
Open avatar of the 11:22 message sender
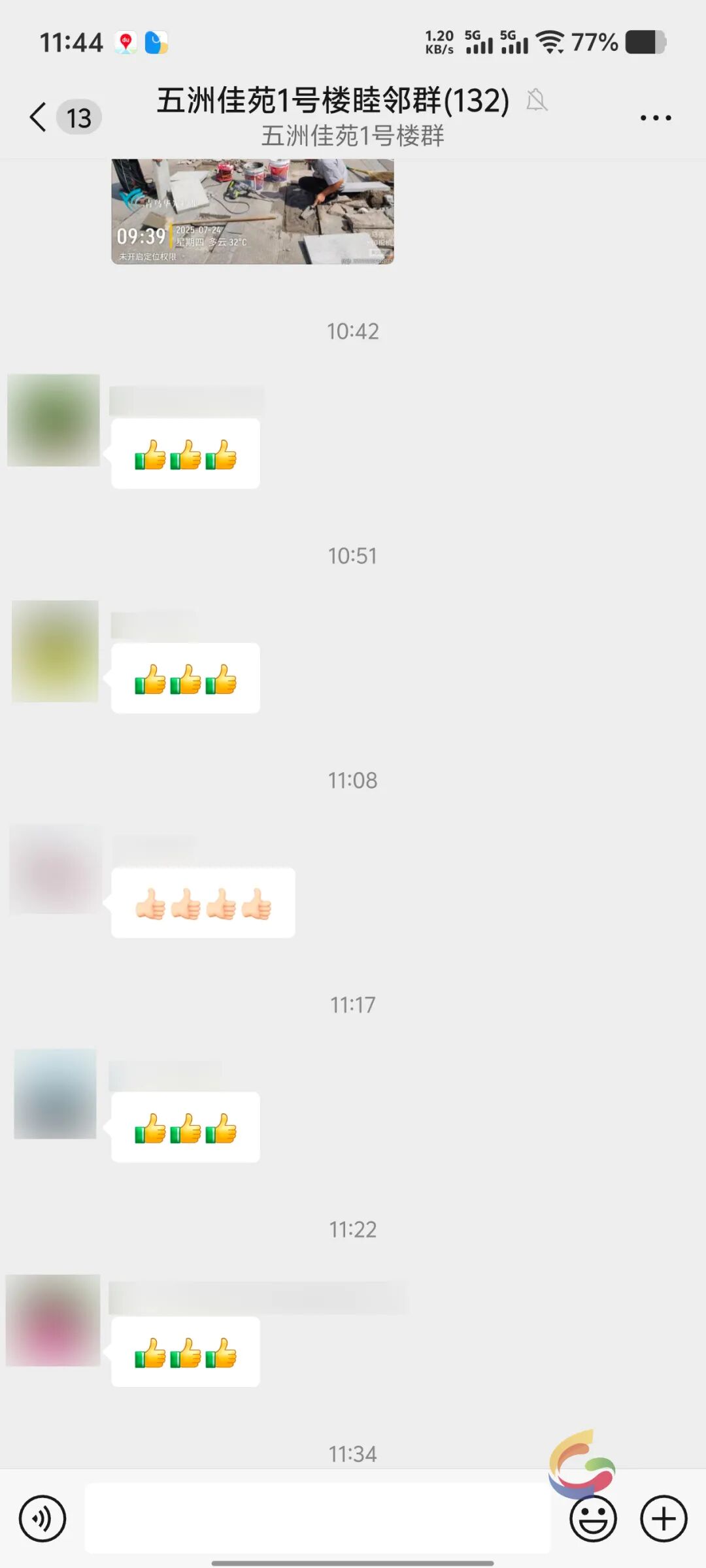(x=53, y=1320)
